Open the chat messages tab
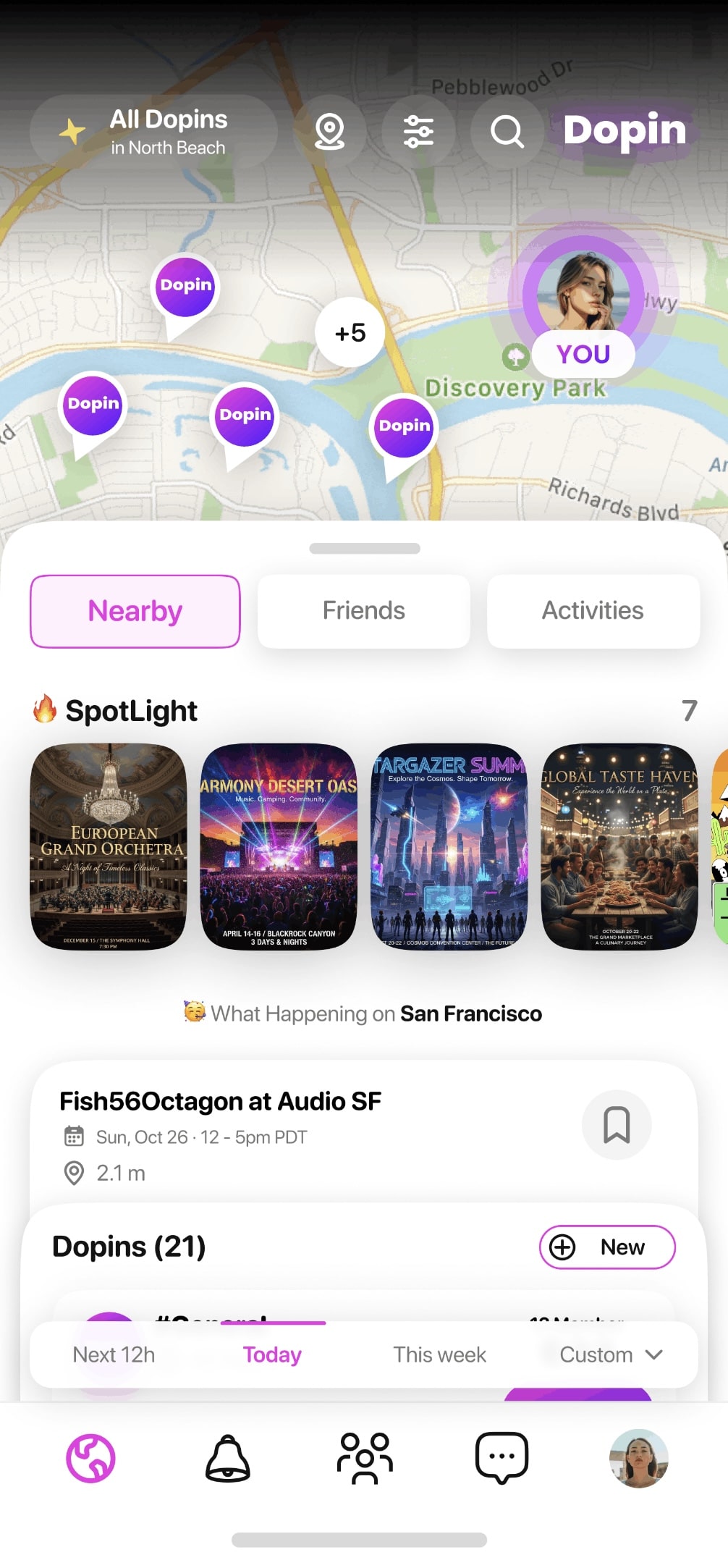The image size is (728, 1568). coord(501,1458)
